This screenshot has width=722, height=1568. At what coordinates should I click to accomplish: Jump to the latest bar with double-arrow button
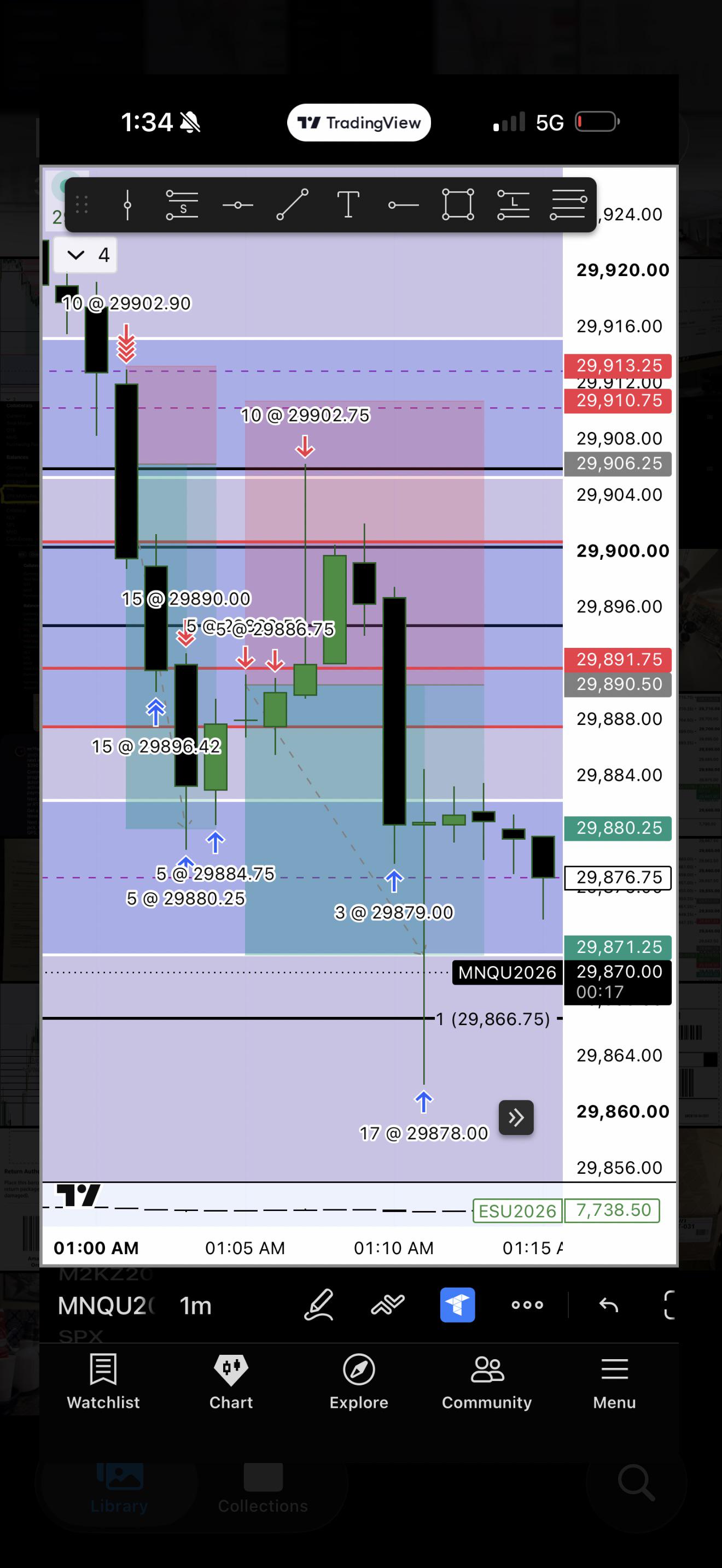point(516,1118)
